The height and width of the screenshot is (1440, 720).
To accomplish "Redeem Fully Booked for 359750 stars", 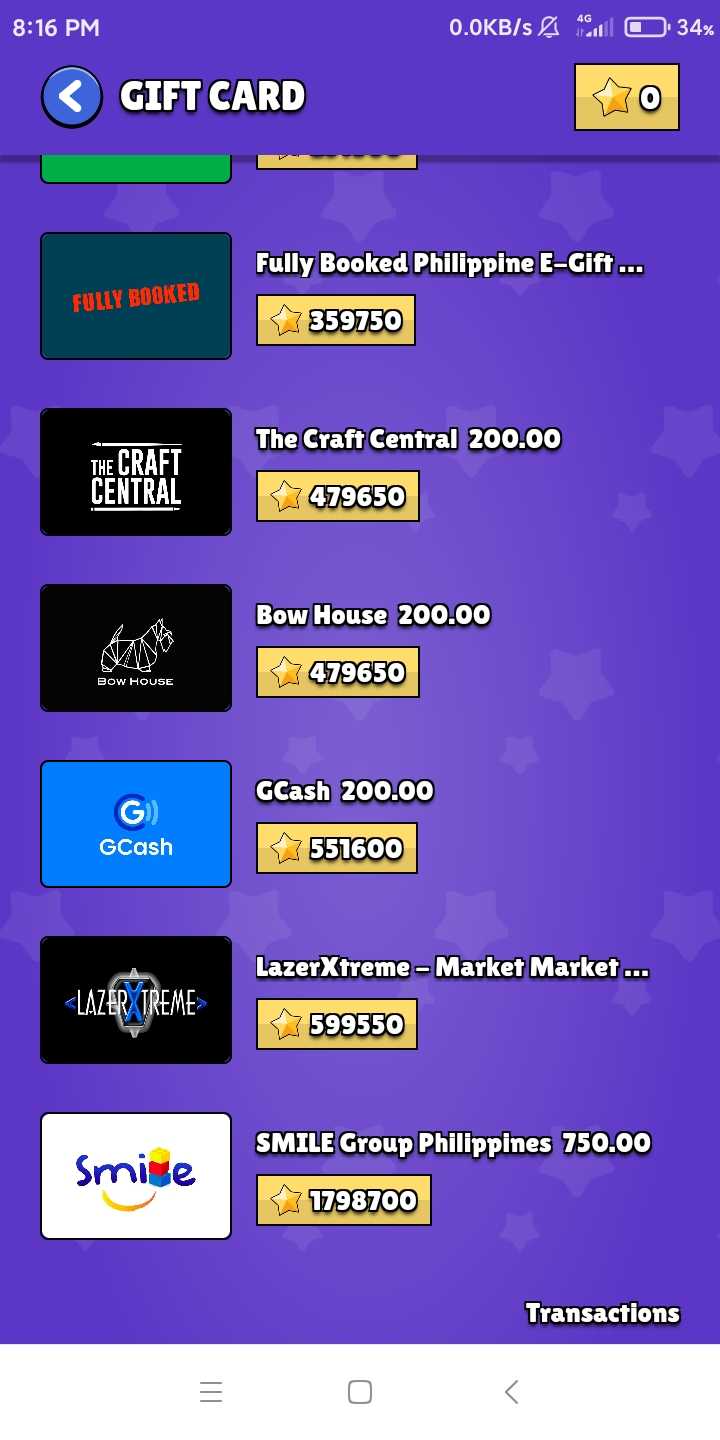I will tap(336, 320).
